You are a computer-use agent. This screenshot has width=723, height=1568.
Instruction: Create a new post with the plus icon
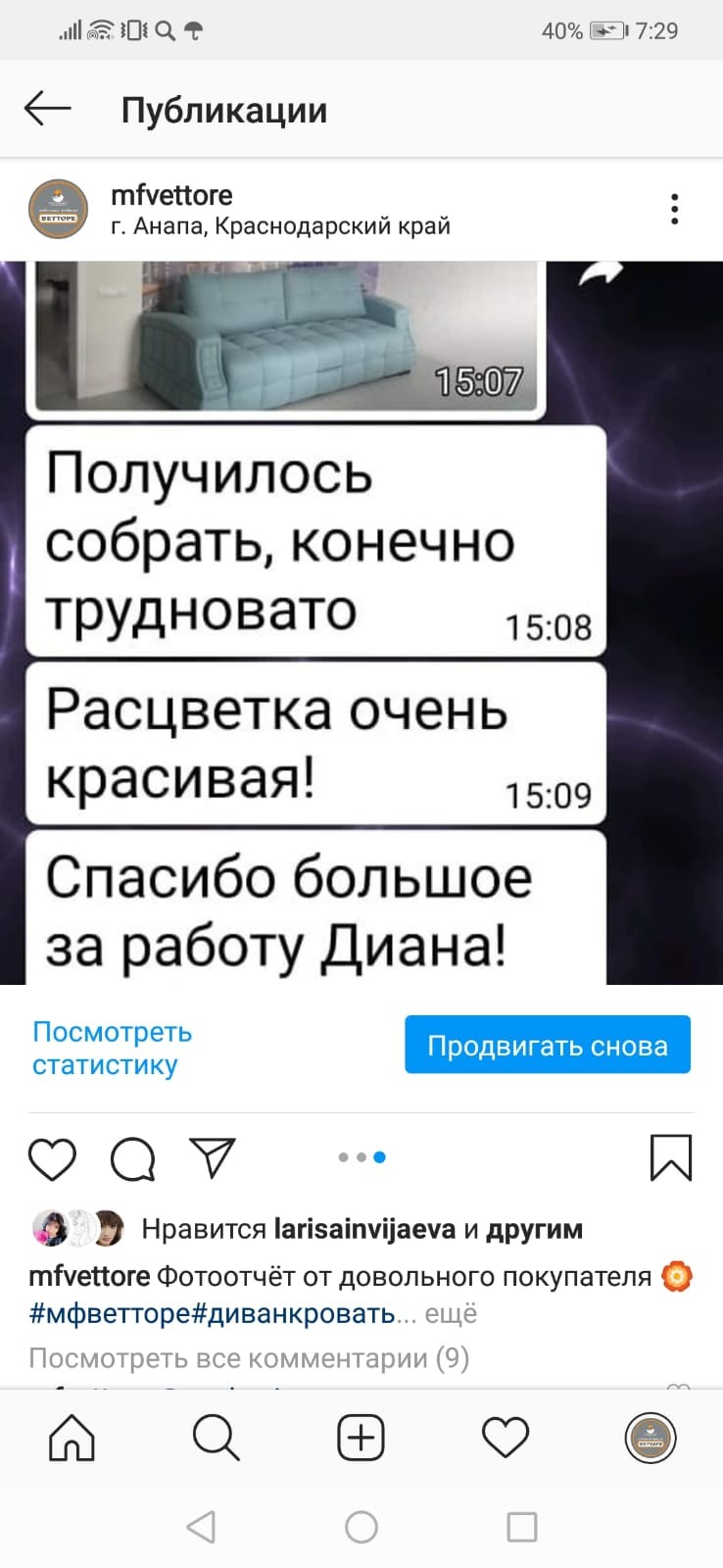point(361,1438)
